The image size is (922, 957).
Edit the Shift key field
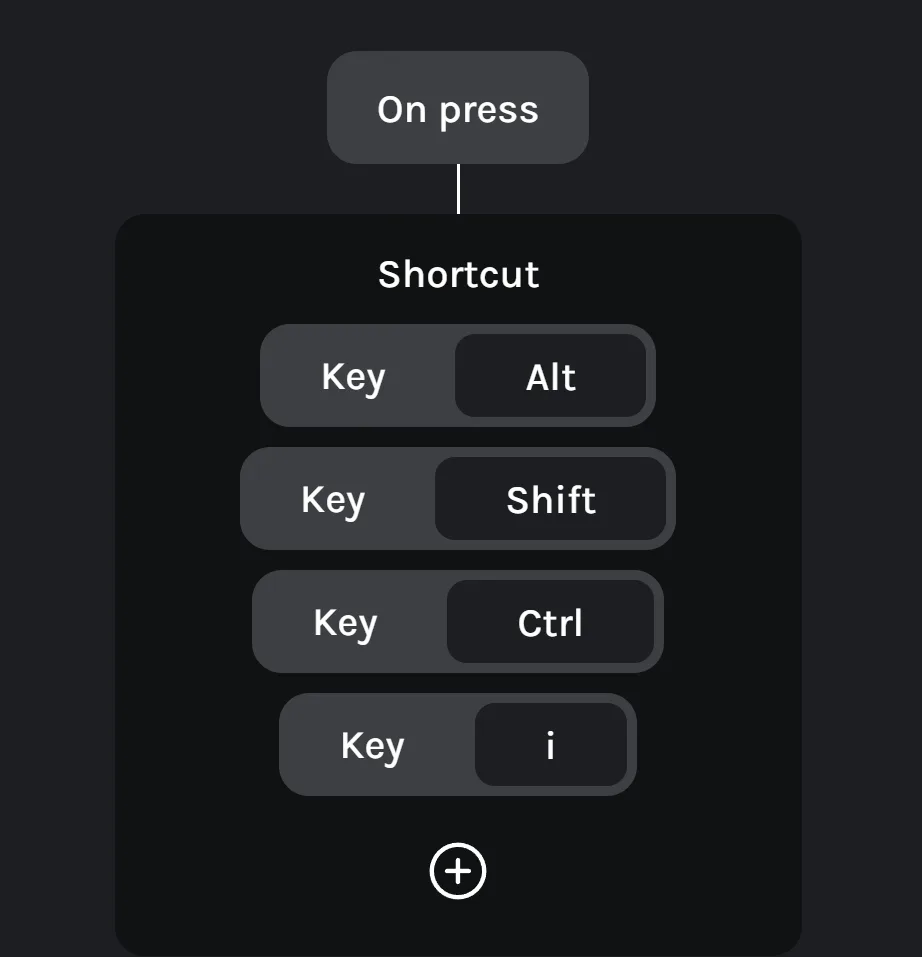[550, 499]
